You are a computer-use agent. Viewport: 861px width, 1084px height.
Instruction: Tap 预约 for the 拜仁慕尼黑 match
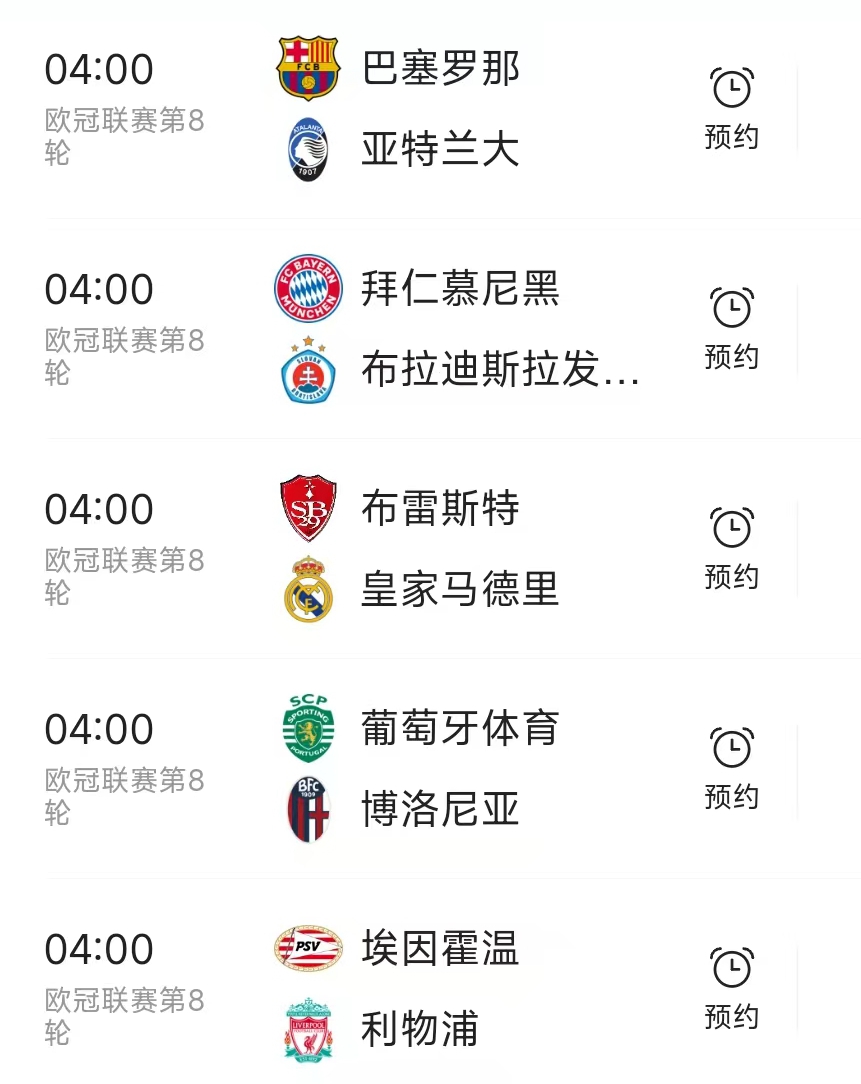tap(733, 357)
